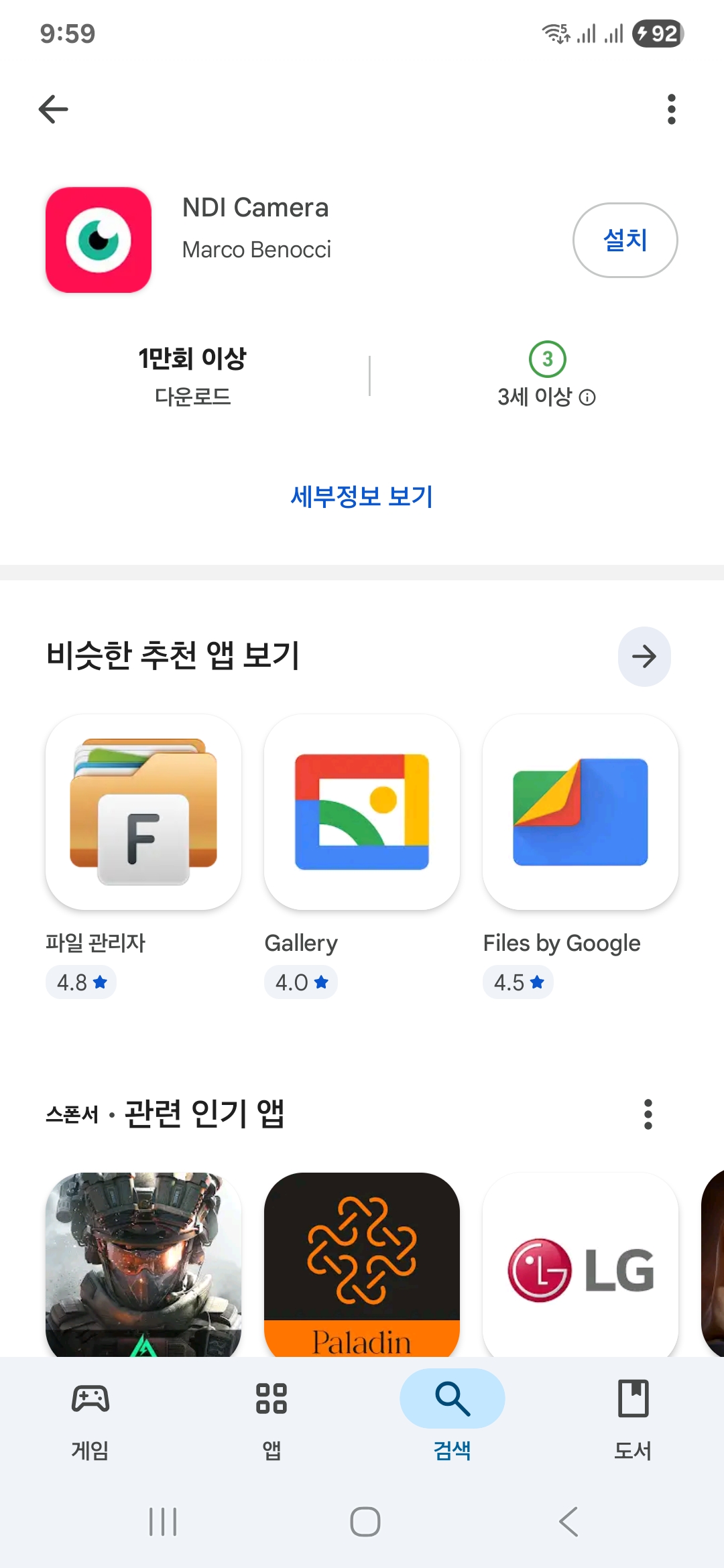This screenshot has height=1568, width=724.
Task: Go back using the top arrow
Action: [54, 109]
